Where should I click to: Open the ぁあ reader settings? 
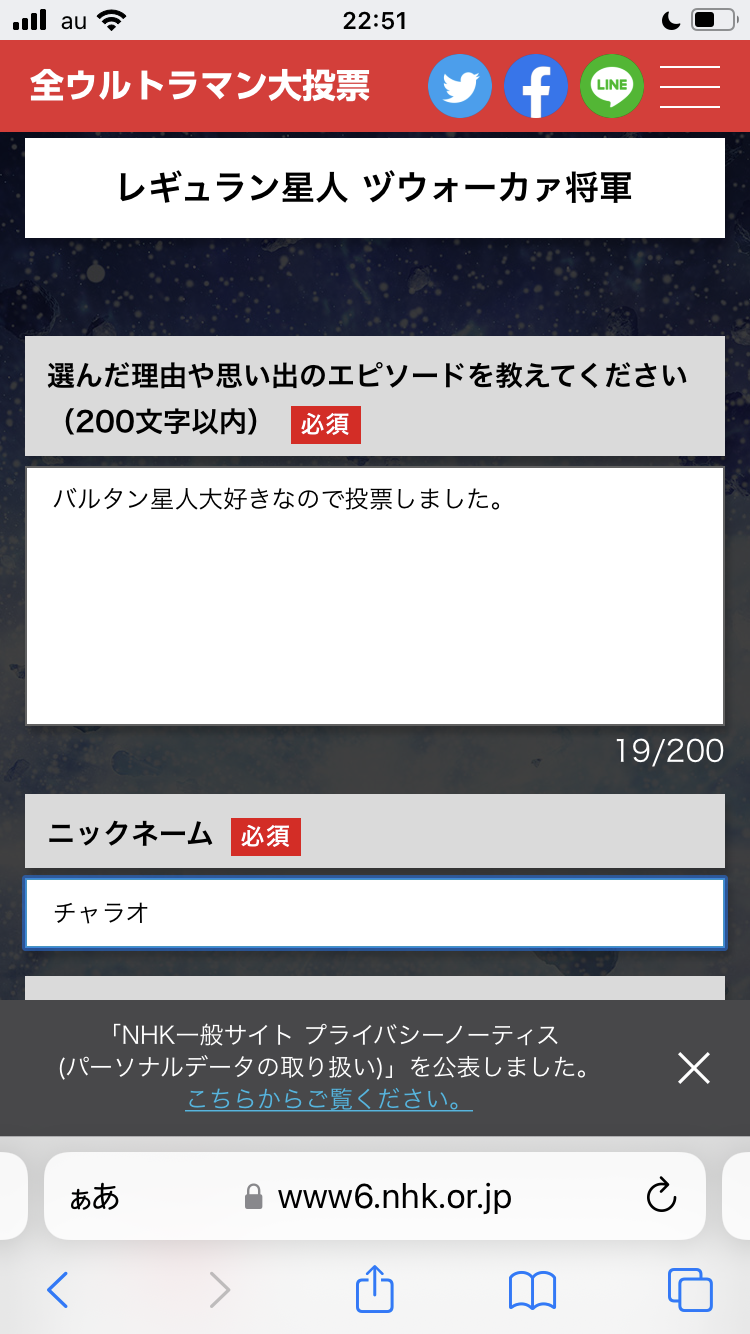[x=94, y=1196]
